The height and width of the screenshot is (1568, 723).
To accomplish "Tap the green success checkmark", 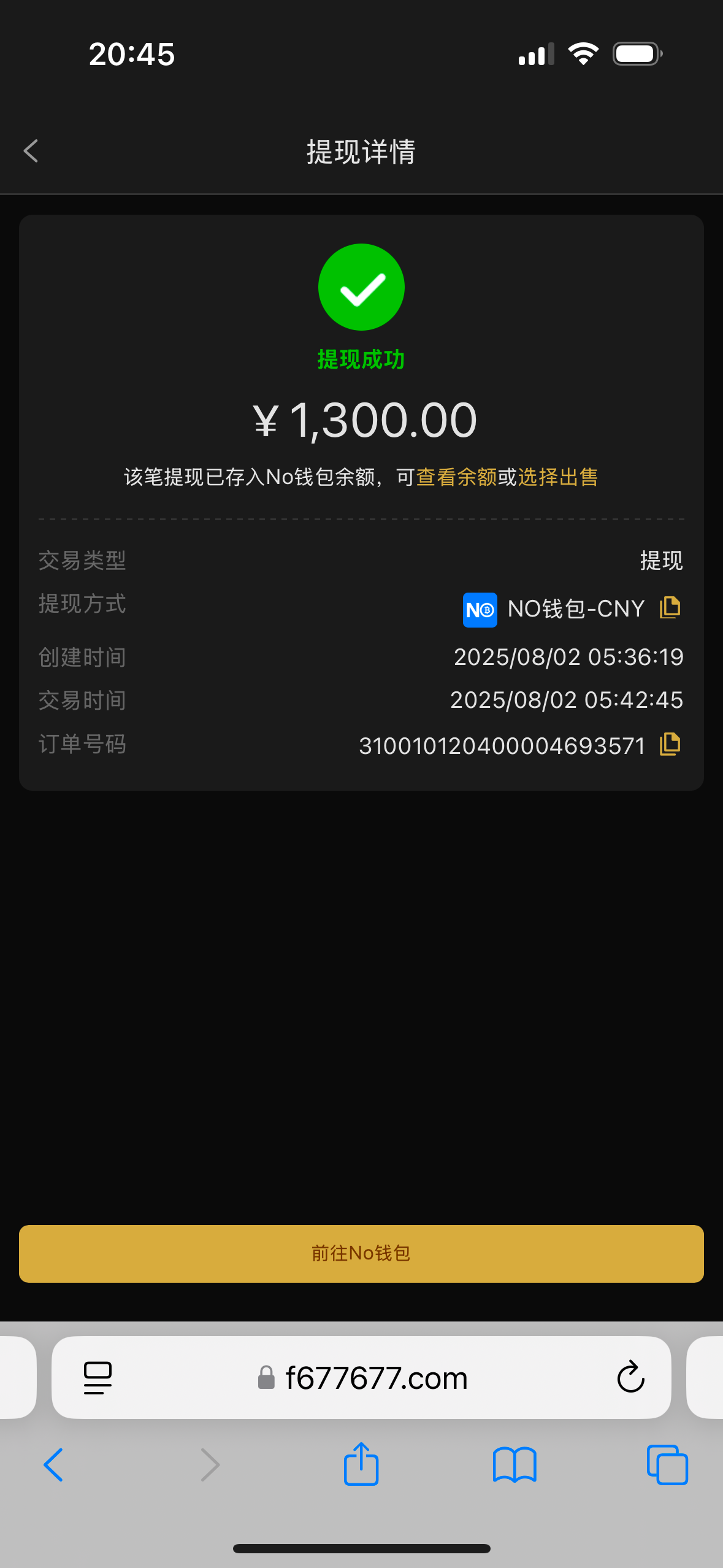I will (x=361, y=287).
